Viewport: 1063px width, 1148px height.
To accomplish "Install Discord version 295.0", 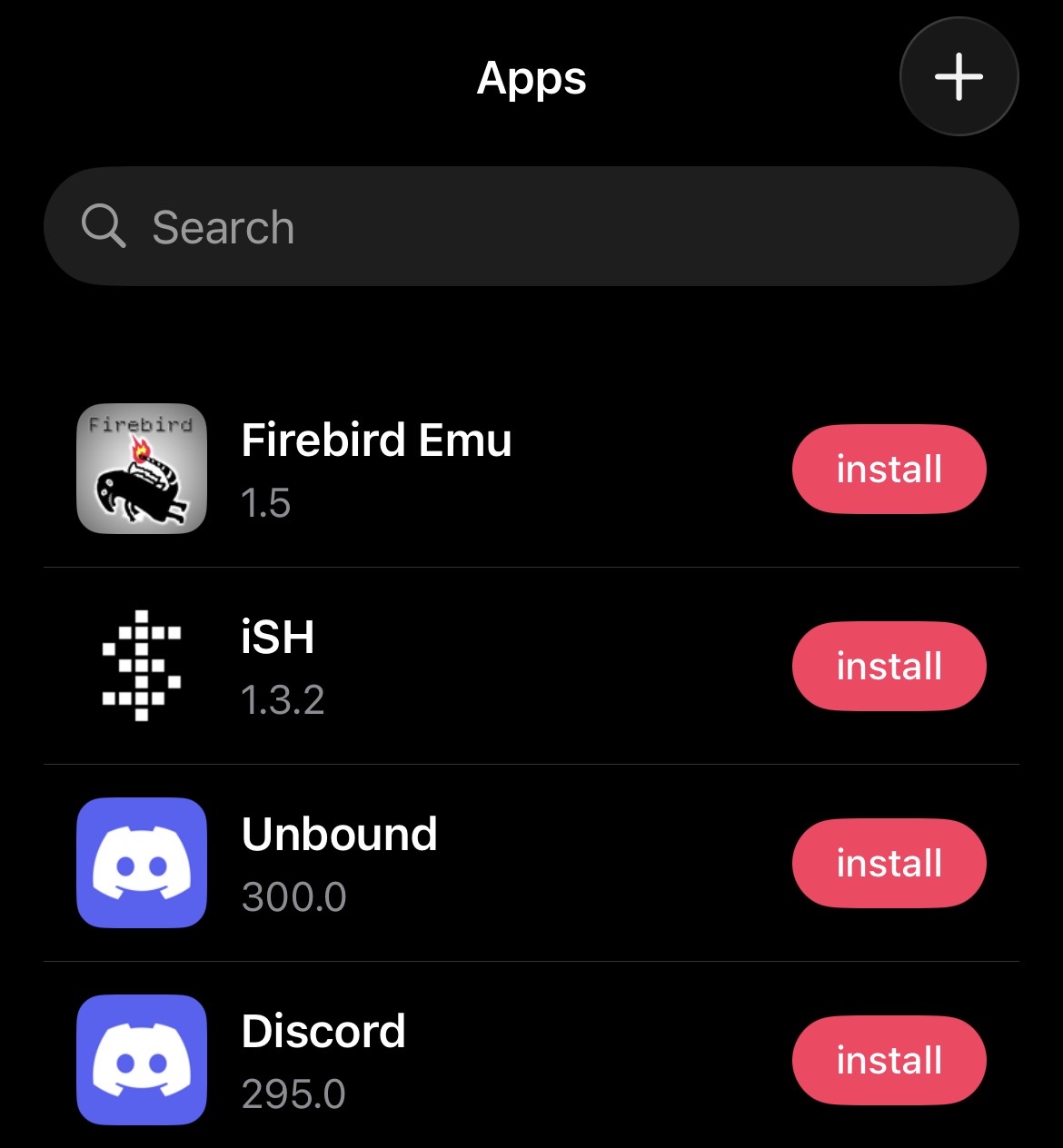I will click(889, 1060).
